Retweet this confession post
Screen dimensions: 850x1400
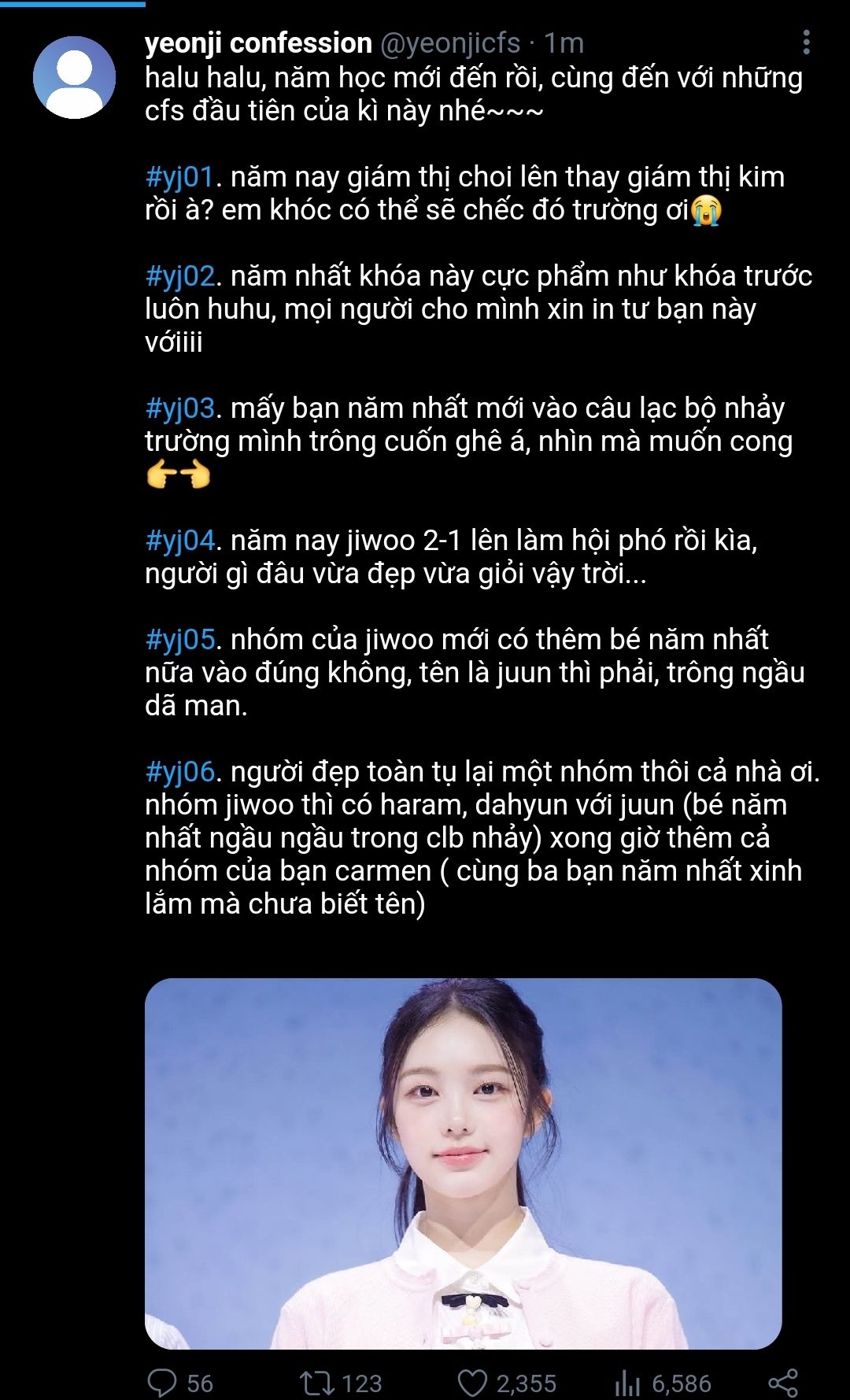click(317, 1383)
